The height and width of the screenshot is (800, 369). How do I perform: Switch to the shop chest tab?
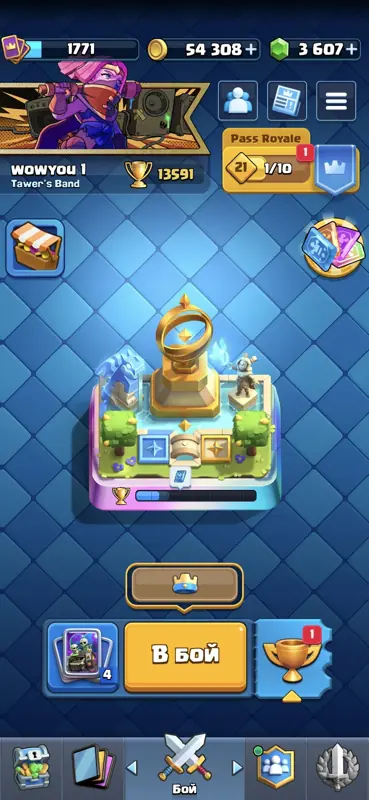(31, 768)
